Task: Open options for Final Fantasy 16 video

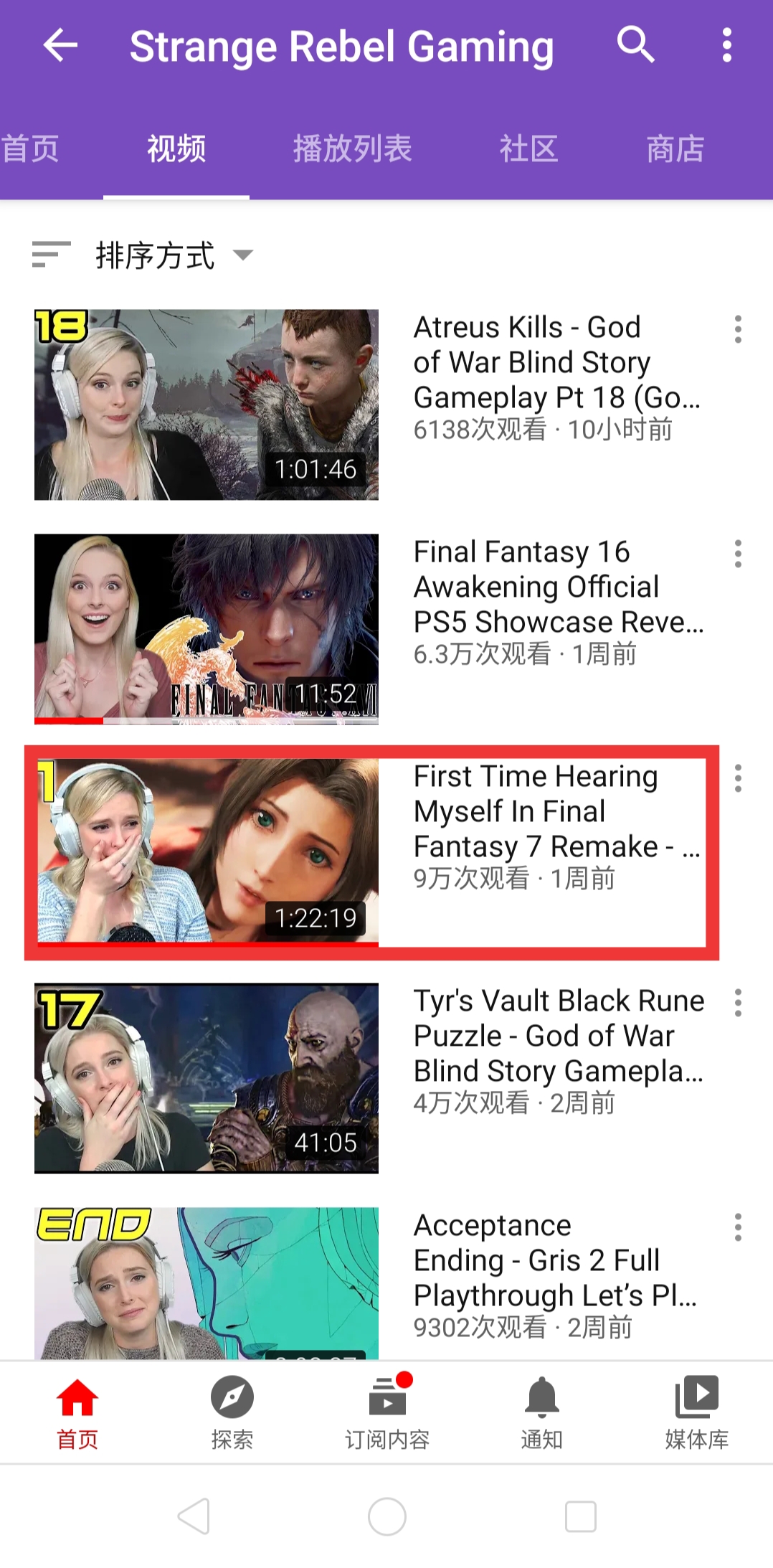Action: point(738,554)
